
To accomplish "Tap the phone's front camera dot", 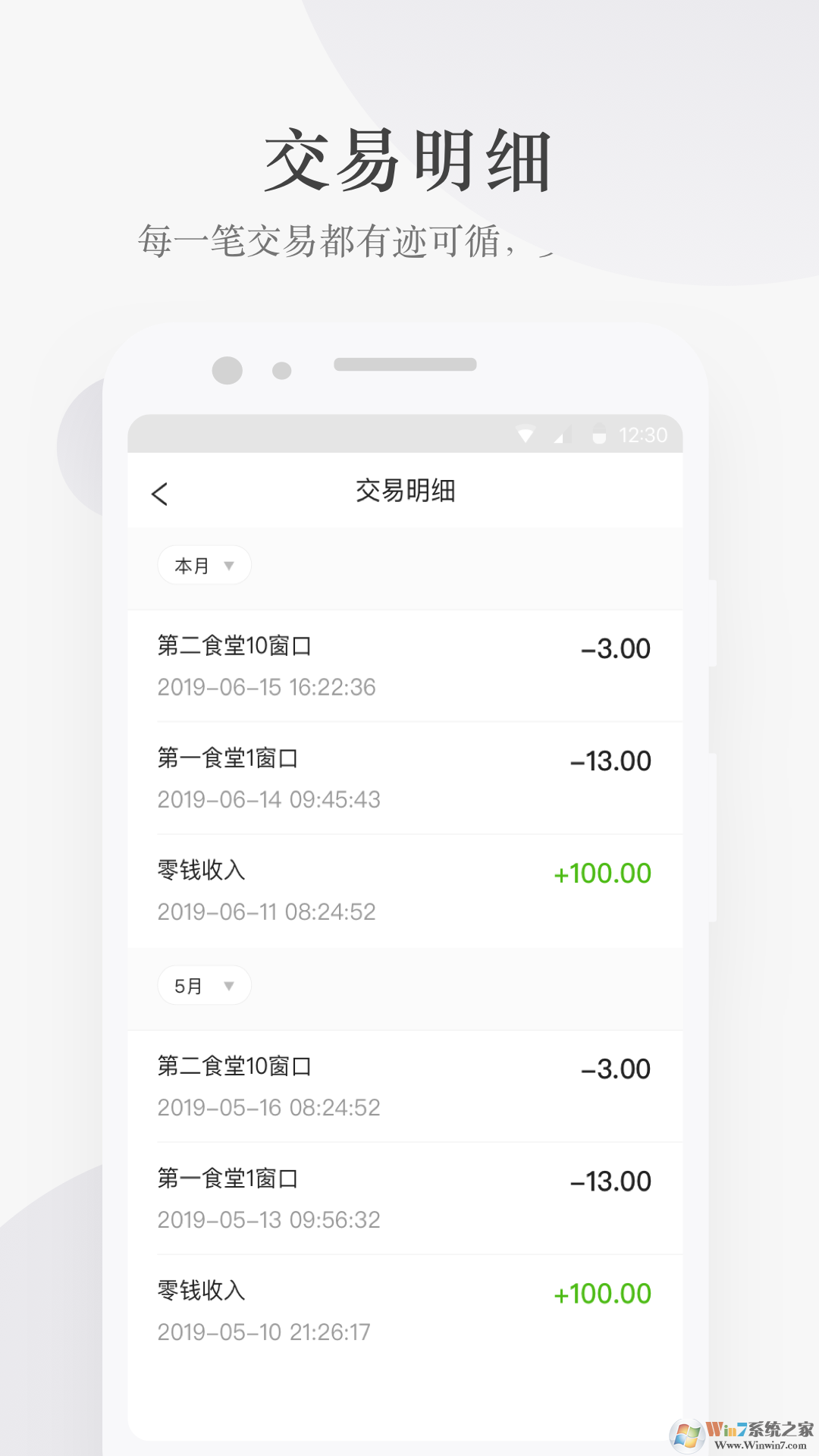I will [227, 371].
